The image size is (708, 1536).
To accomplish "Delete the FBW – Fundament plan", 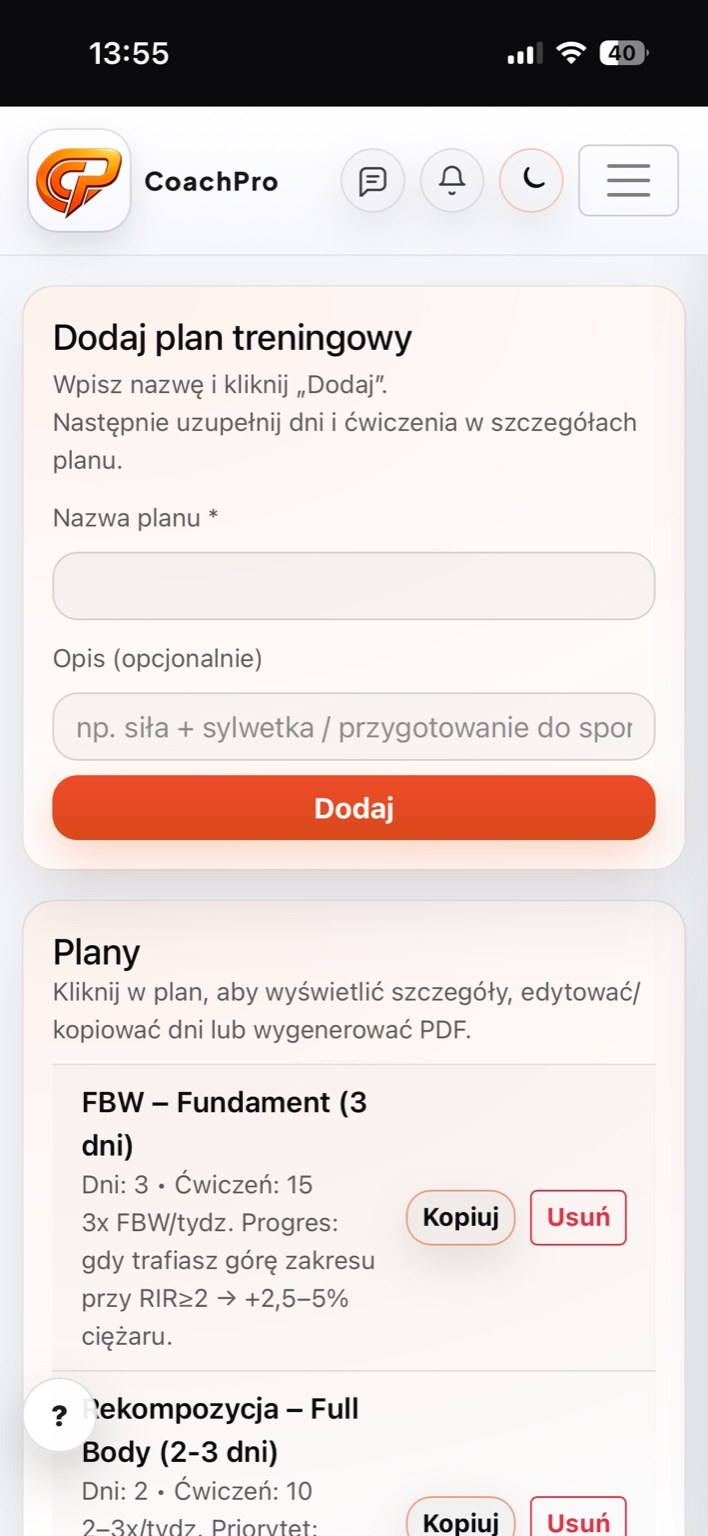I will (x=578, y=1218).
